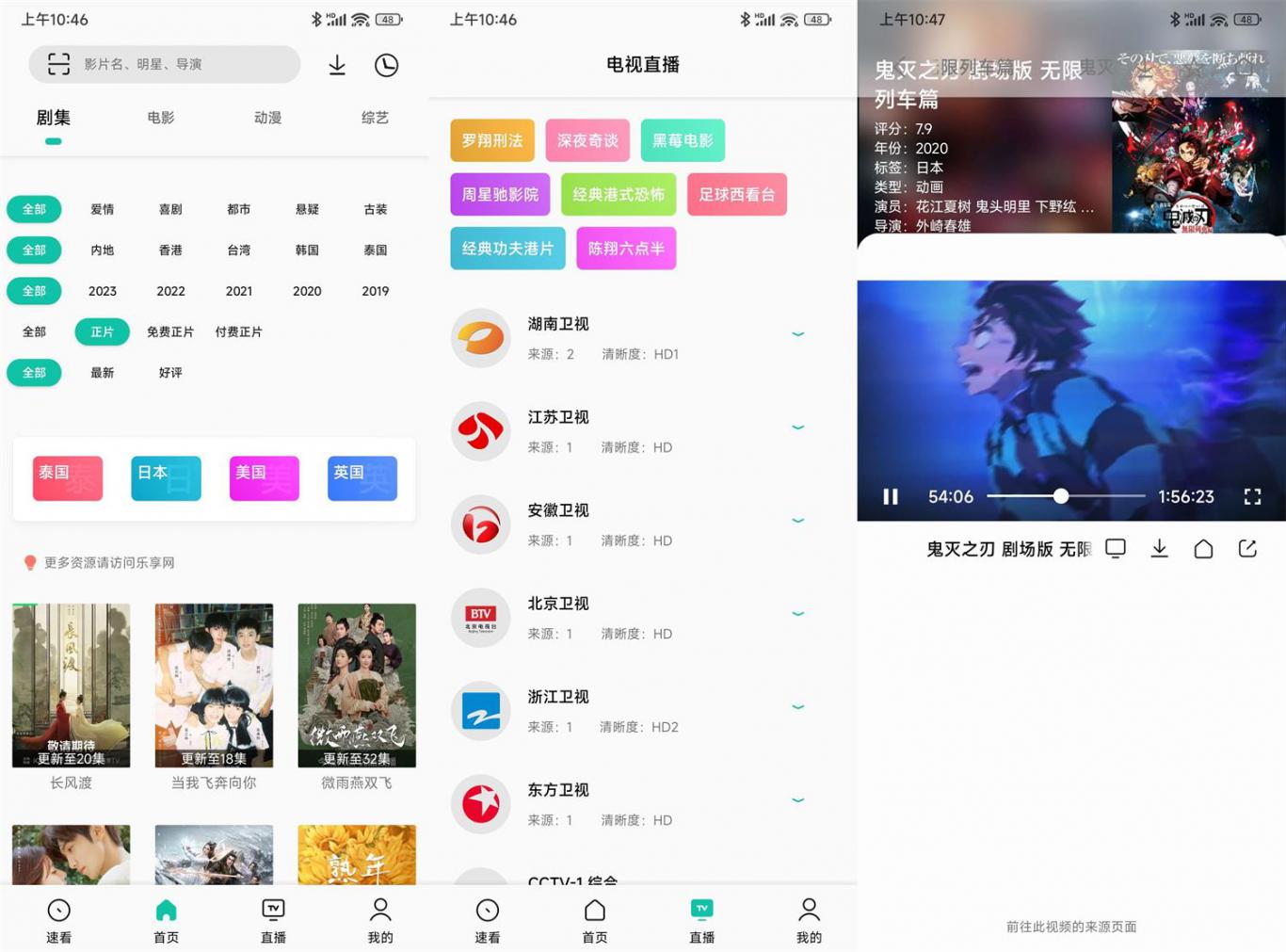Open the 长风渡 series poster
1286x952 pixels.
click(71, 686)
